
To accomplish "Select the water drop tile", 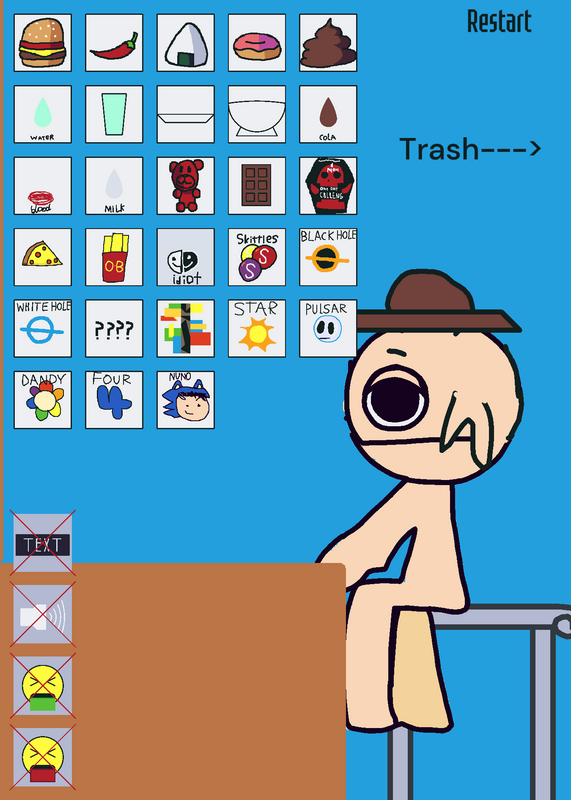I will point(43,114).
